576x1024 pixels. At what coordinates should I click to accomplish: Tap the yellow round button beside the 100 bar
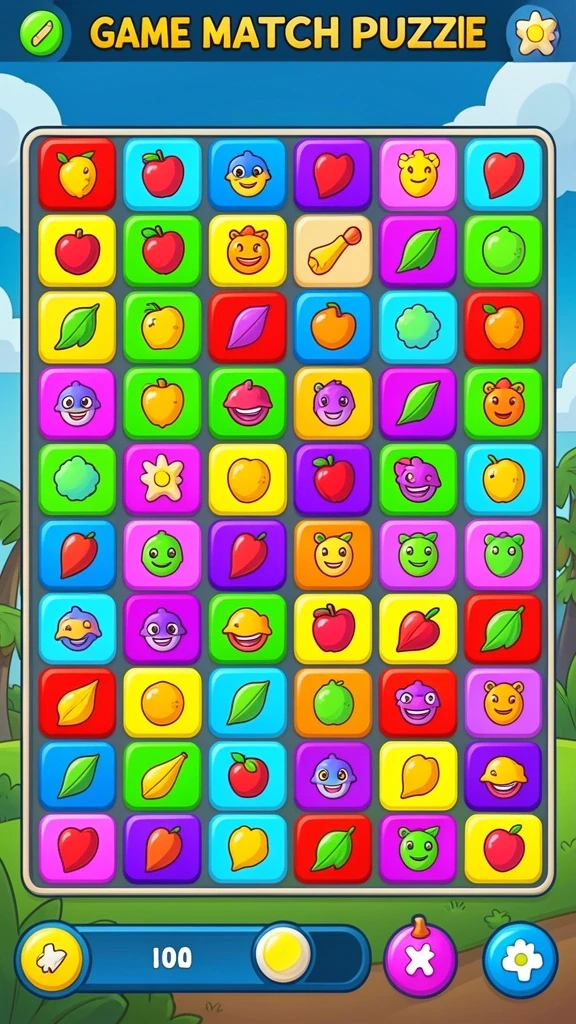tap(52, 959)
